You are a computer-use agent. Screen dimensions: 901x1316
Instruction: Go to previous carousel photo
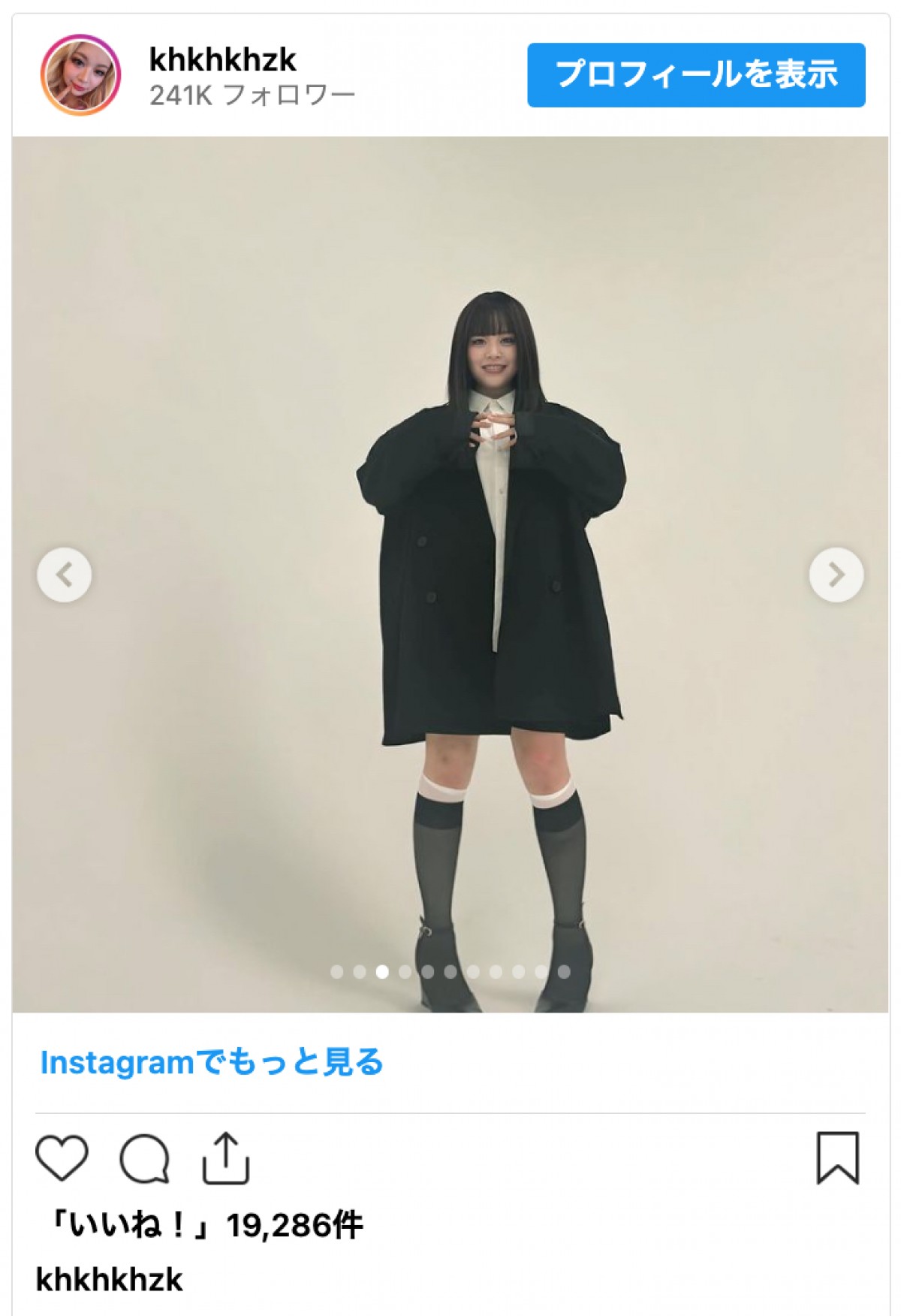click(65, 575)
